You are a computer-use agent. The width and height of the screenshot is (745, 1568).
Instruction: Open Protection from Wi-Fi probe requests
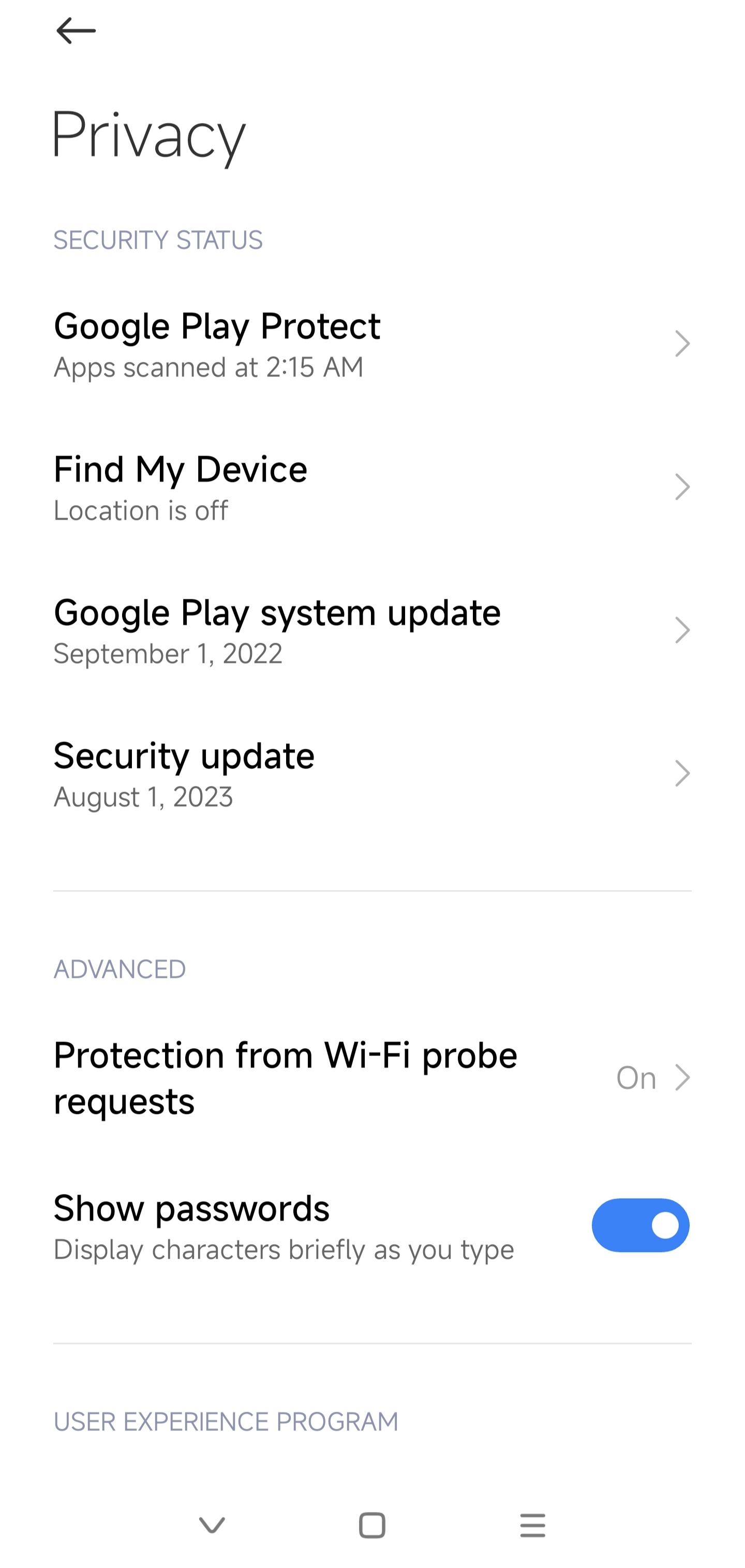tap(372, 1077)
